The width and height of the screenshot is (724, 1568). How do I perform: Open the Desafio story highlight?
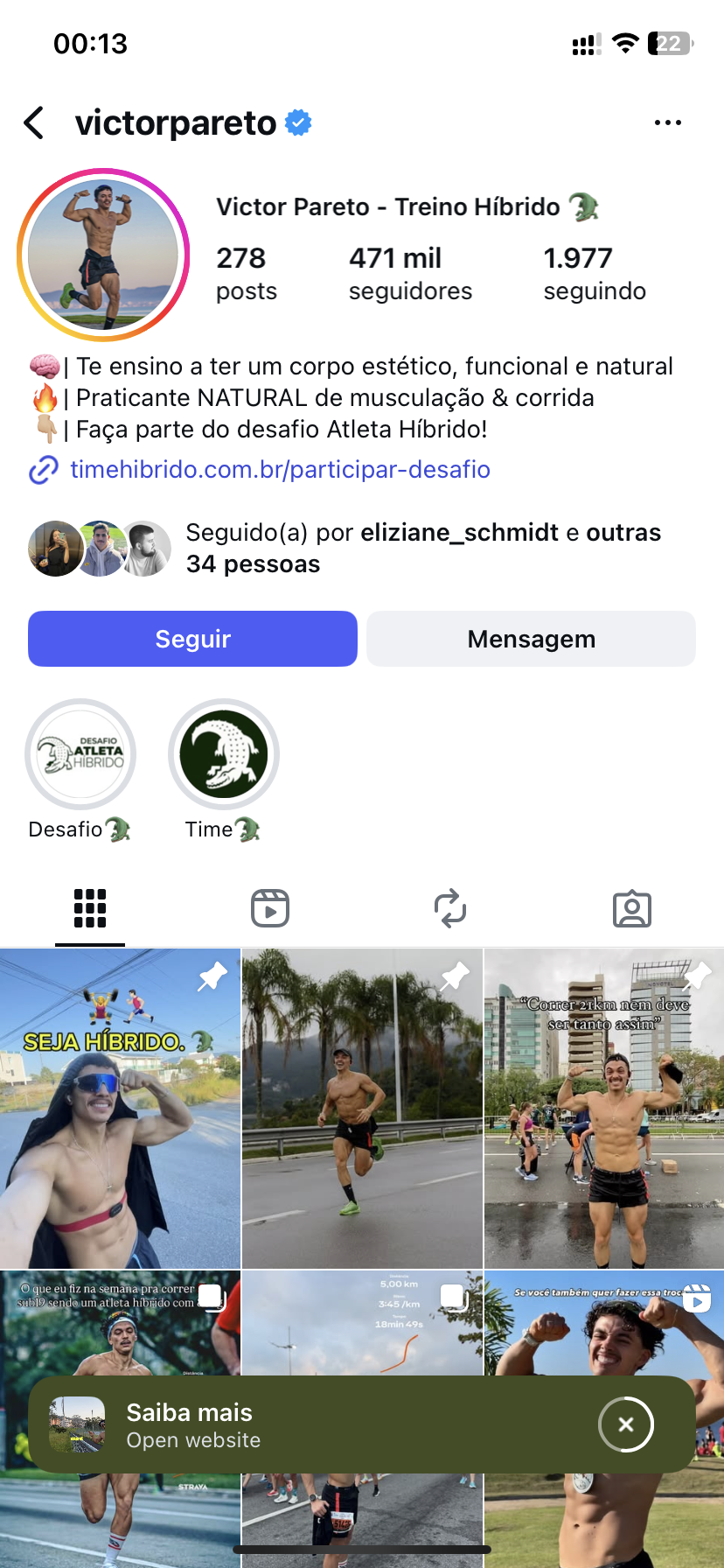[x=80, y=754]
